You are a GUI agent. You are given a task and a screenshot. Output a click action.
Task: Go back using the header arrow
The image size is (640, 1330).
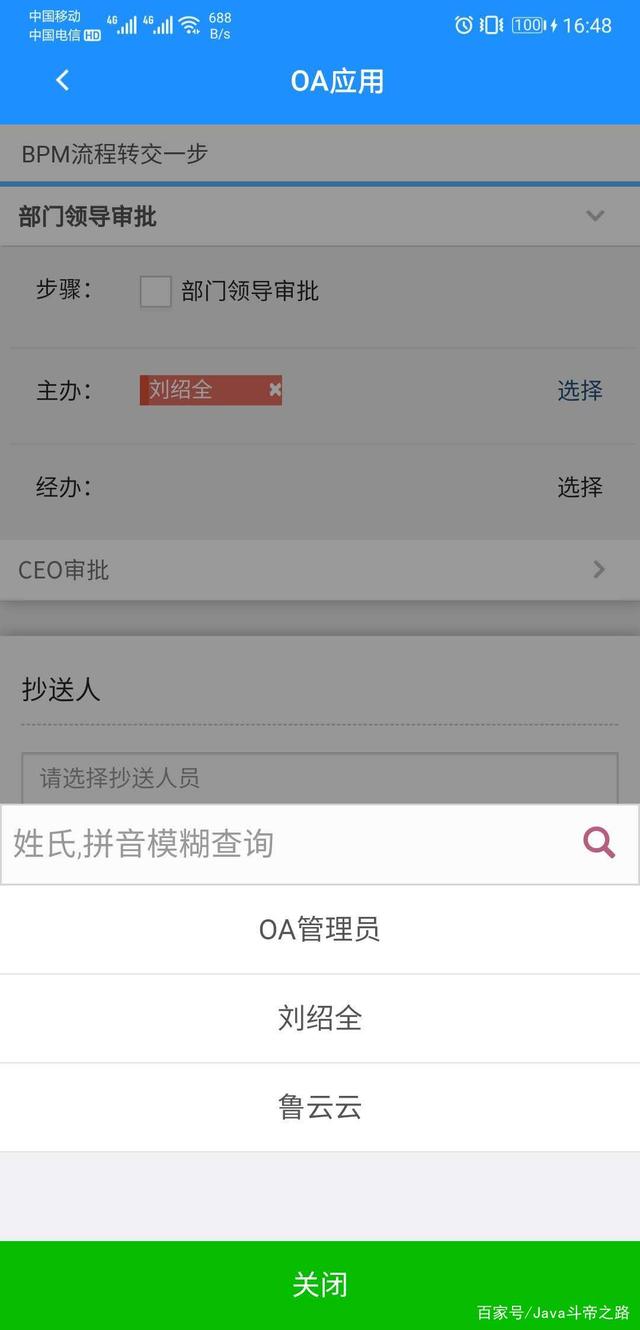[x=62, y=80]
